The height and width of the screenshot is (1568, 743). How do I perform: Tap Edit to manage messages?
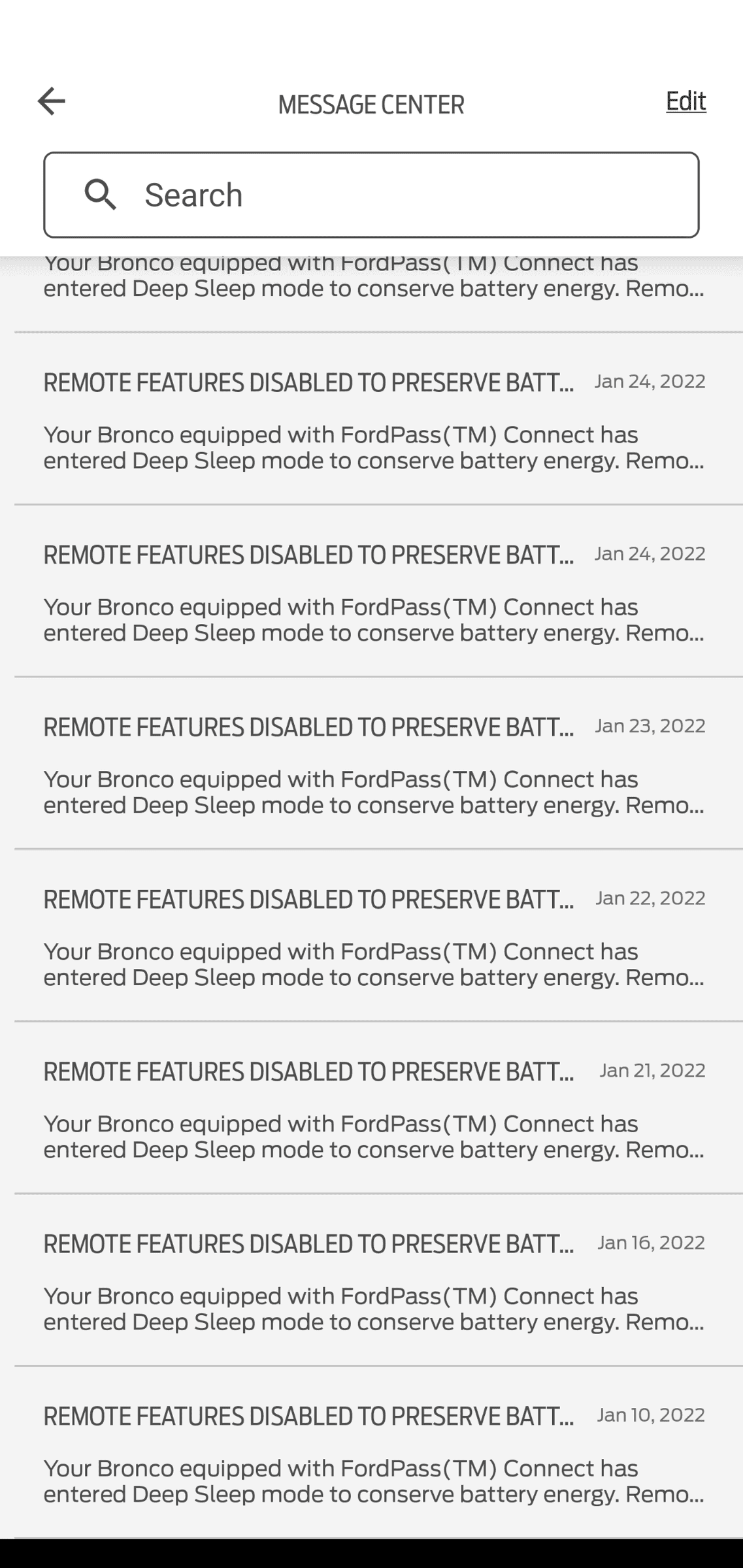pos(685,101)
